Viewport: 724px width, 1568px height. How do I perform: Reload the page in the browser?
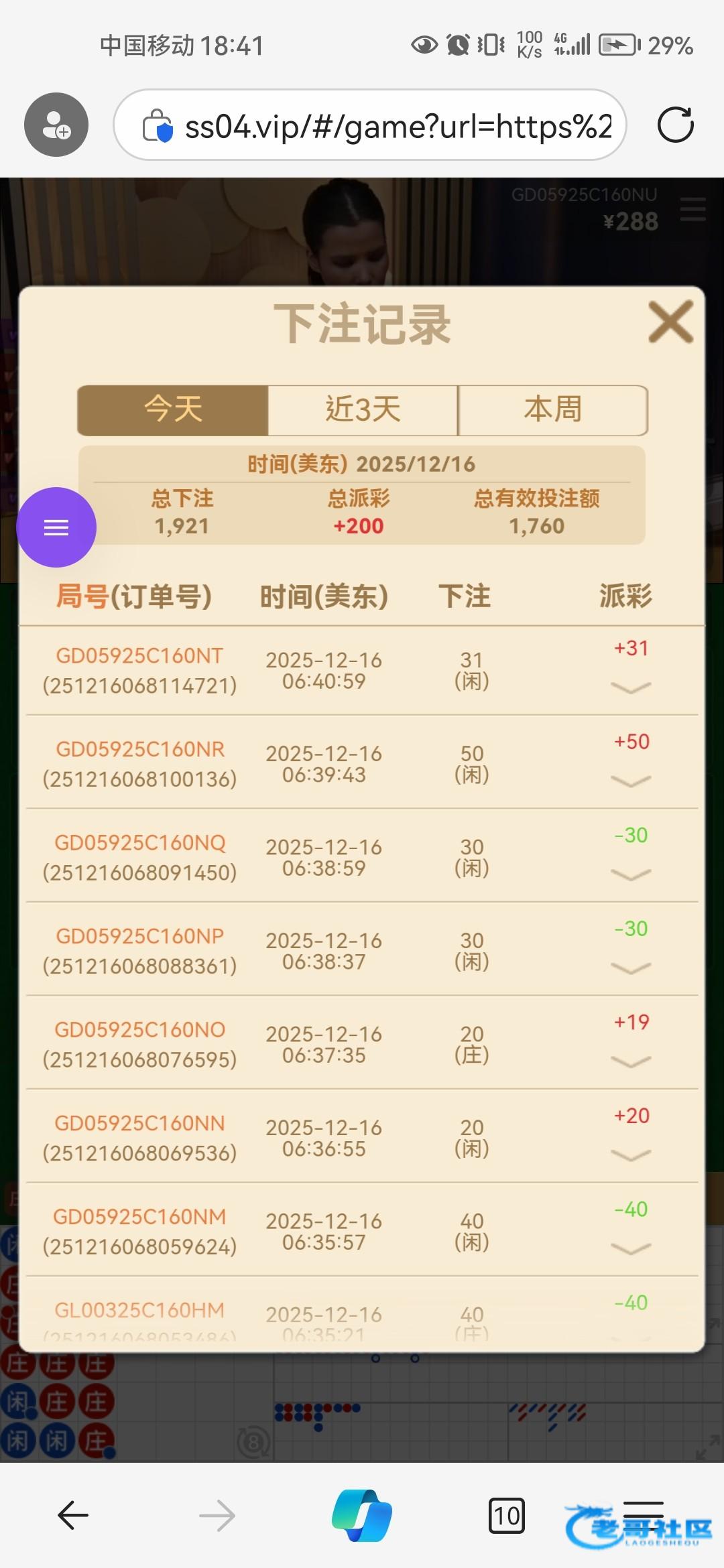click(675, 125)
